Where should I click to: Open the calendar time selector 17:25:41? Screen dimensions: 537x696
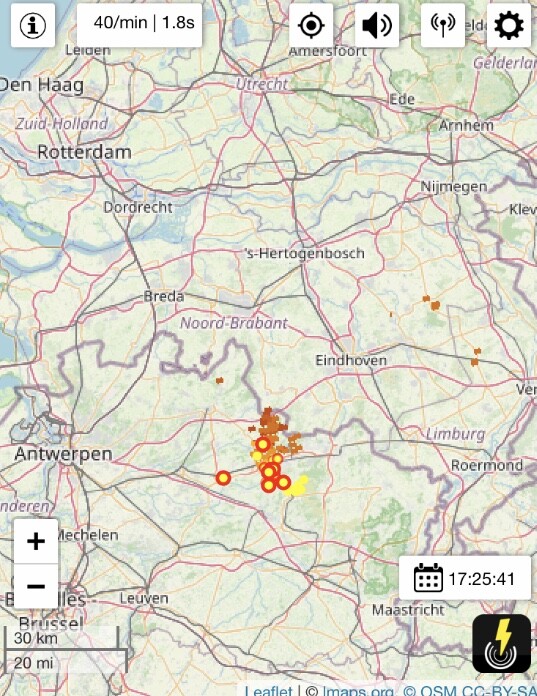click(x=465, y=578)
